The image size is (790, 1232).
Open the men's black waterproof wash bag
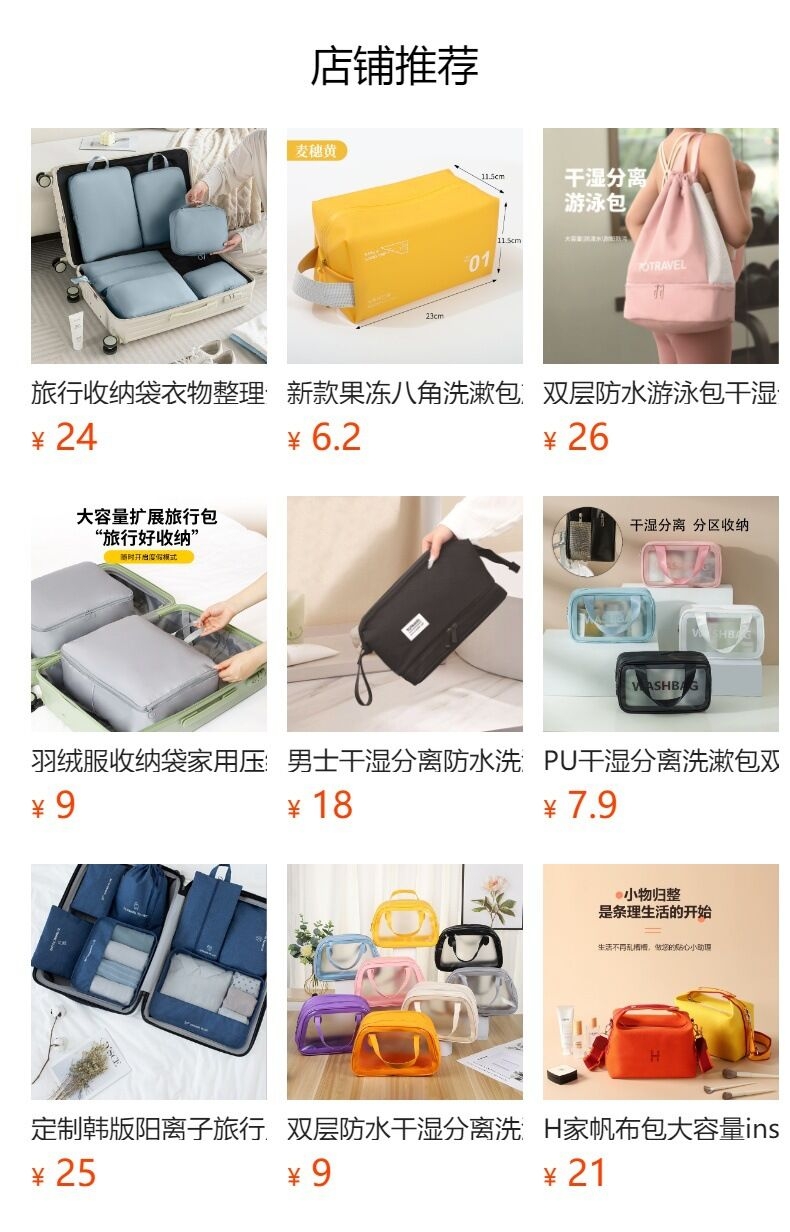[x=405, y=614]
